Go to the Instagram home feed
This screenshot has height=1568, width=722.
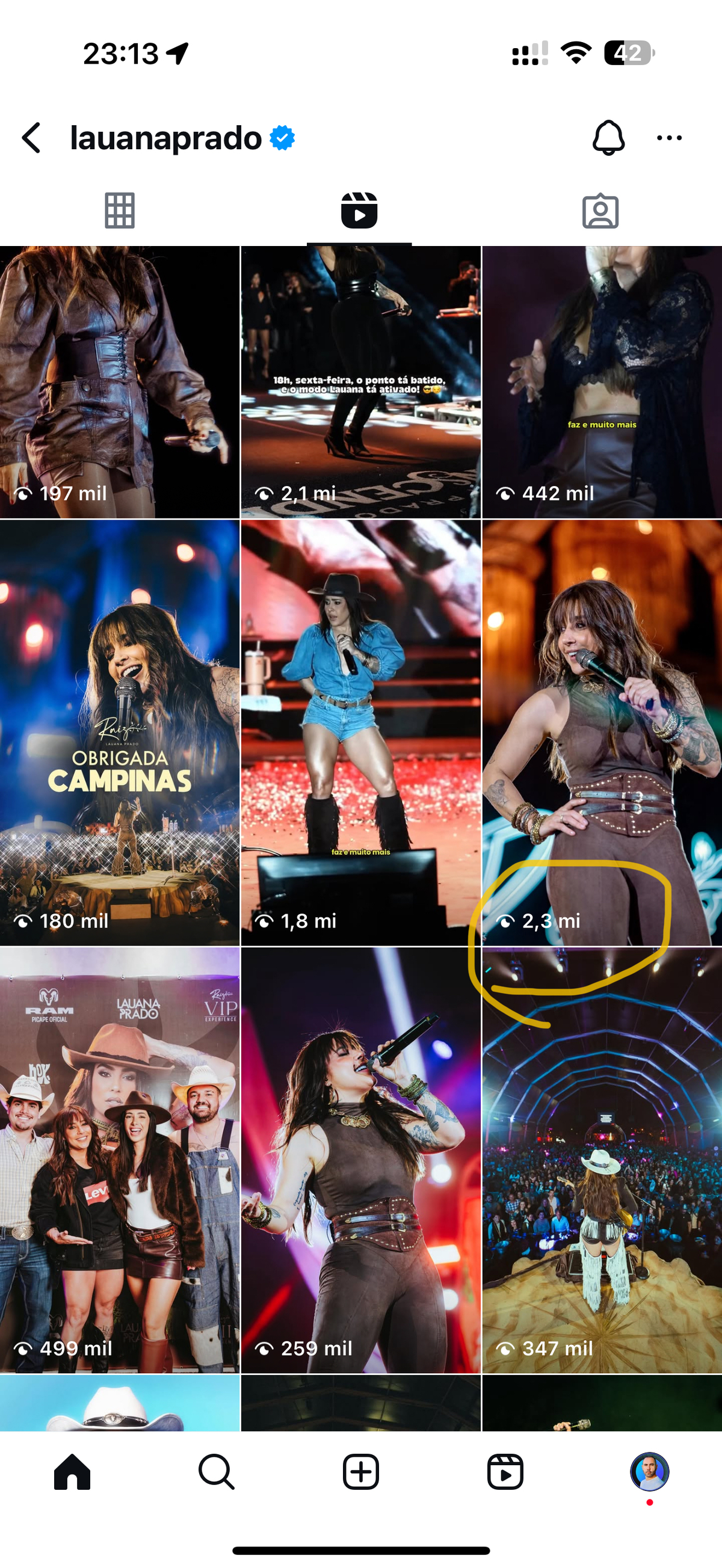point(72,1472)
